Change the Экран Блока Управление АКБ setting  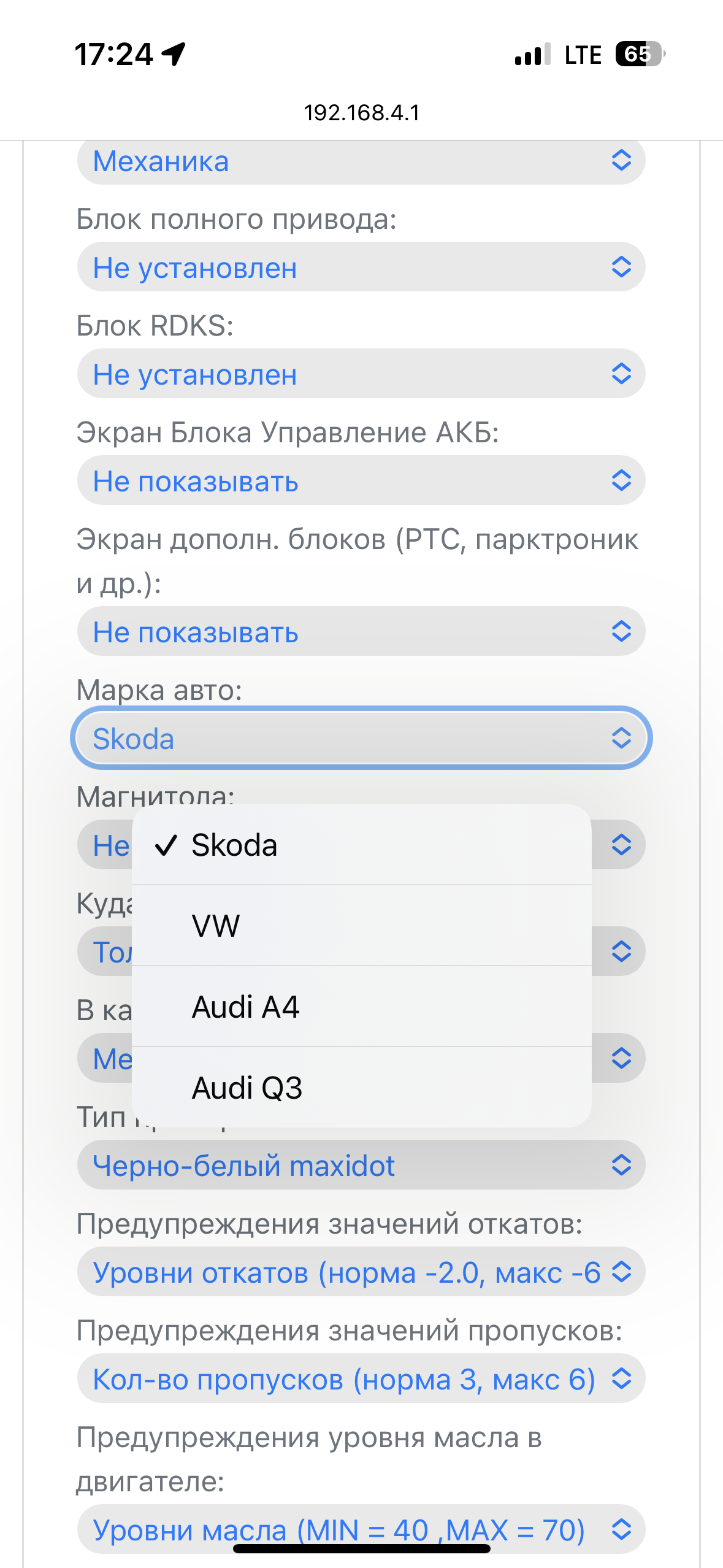tap(361, 480)
